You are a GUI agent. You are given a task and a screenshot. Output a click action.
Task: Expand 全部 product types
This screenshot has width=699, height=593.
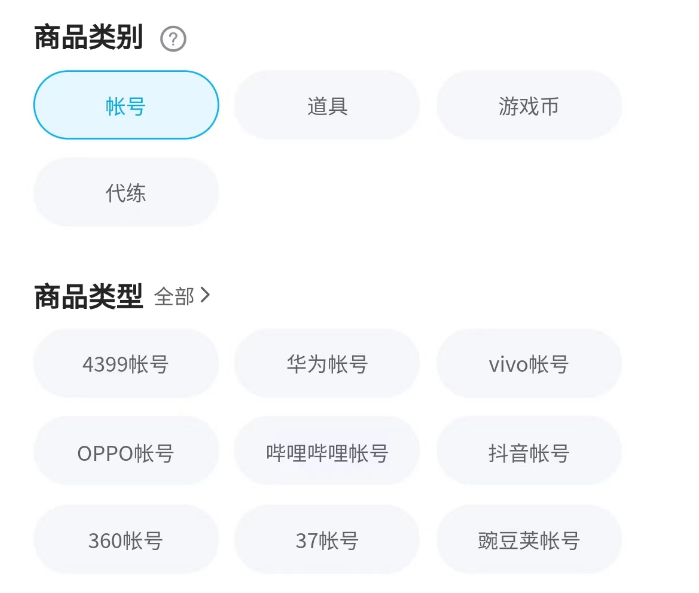tap(182, 296)
